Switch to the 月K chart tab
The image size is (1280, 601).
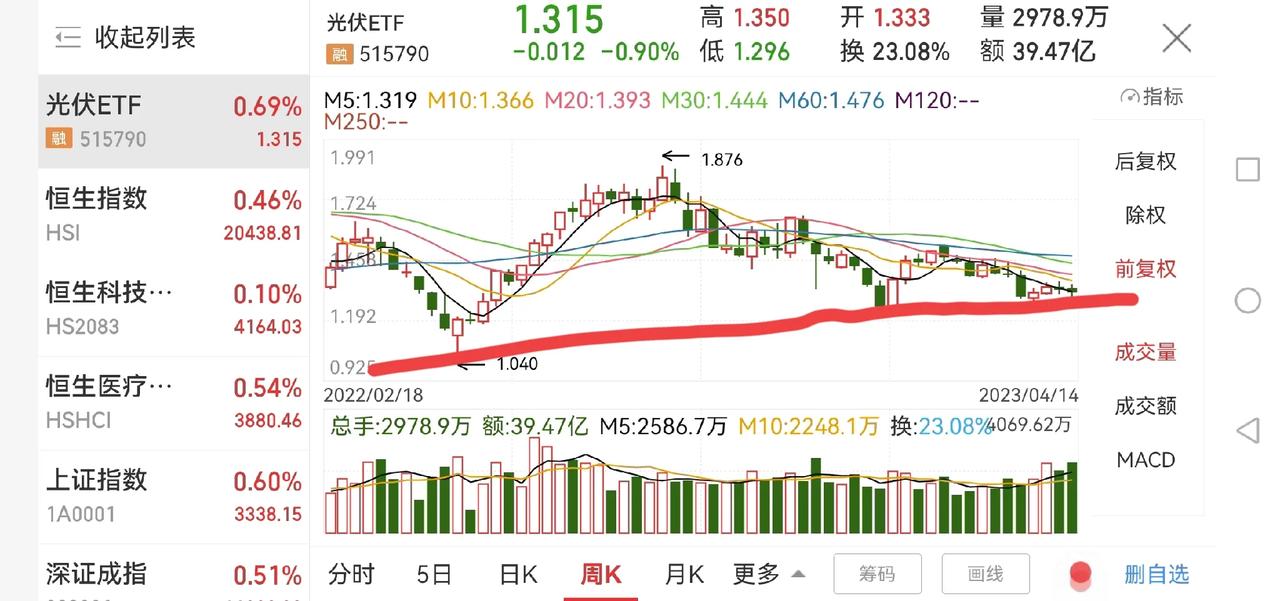click(x=684, y=574)
